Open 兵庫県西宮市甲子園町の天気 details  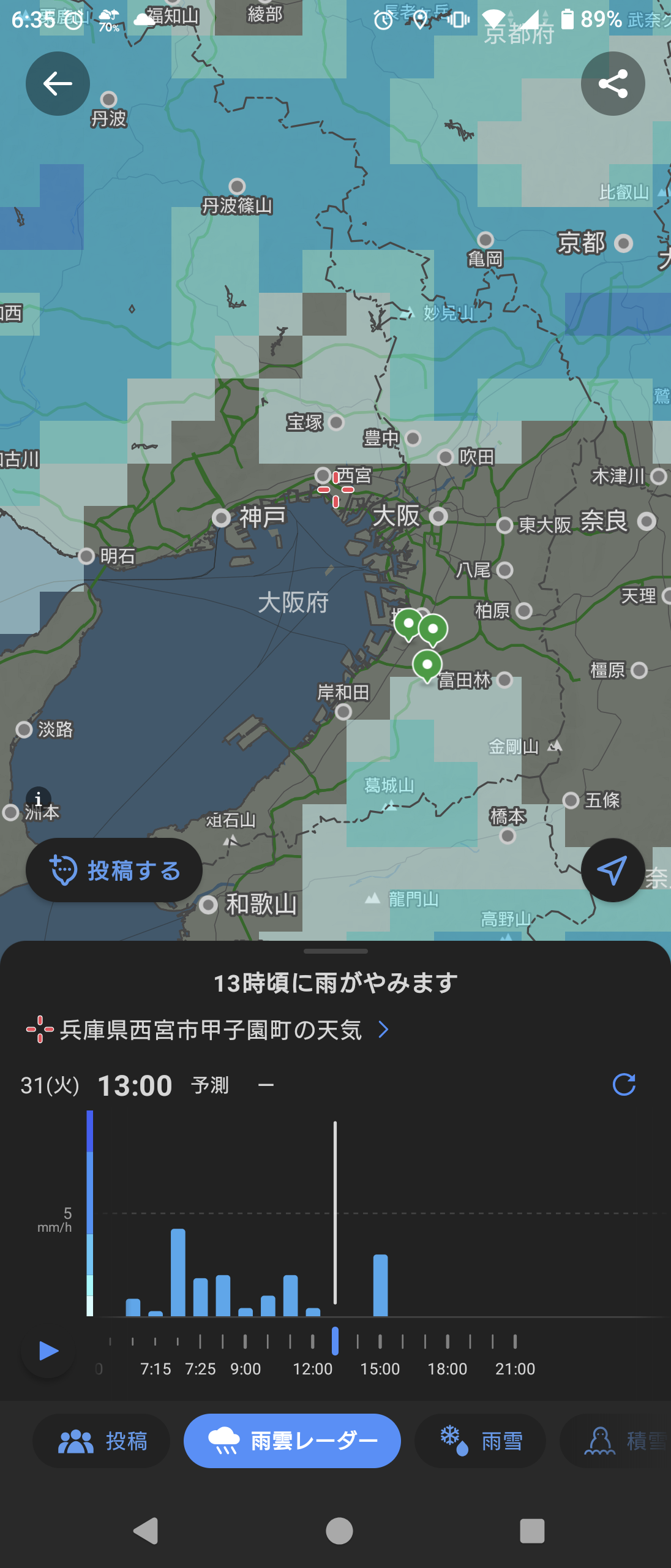tap(208, 1030)
